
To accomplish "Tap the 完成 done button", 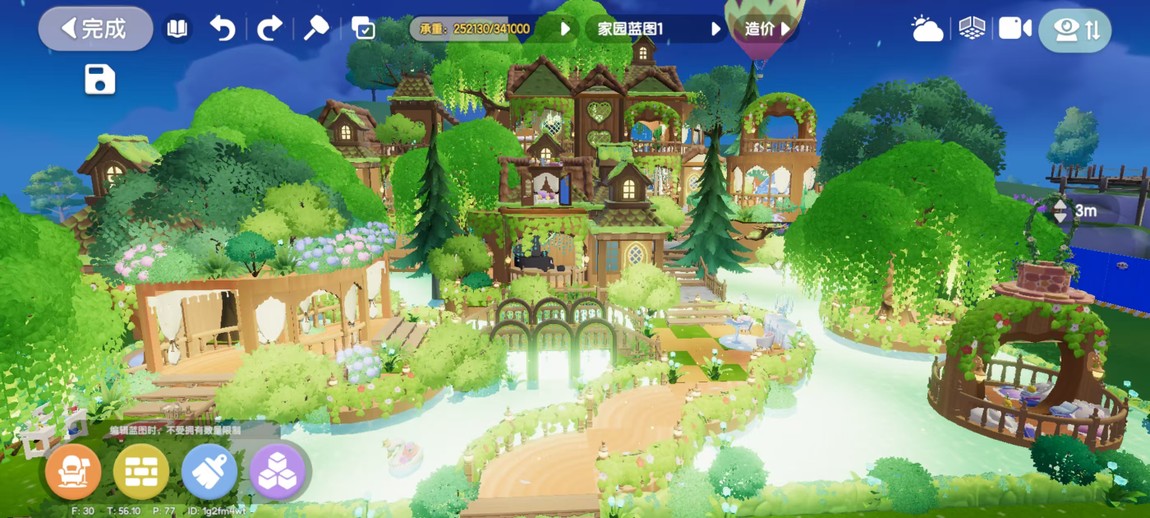I will pyautogui.click(x=95, y=29).
